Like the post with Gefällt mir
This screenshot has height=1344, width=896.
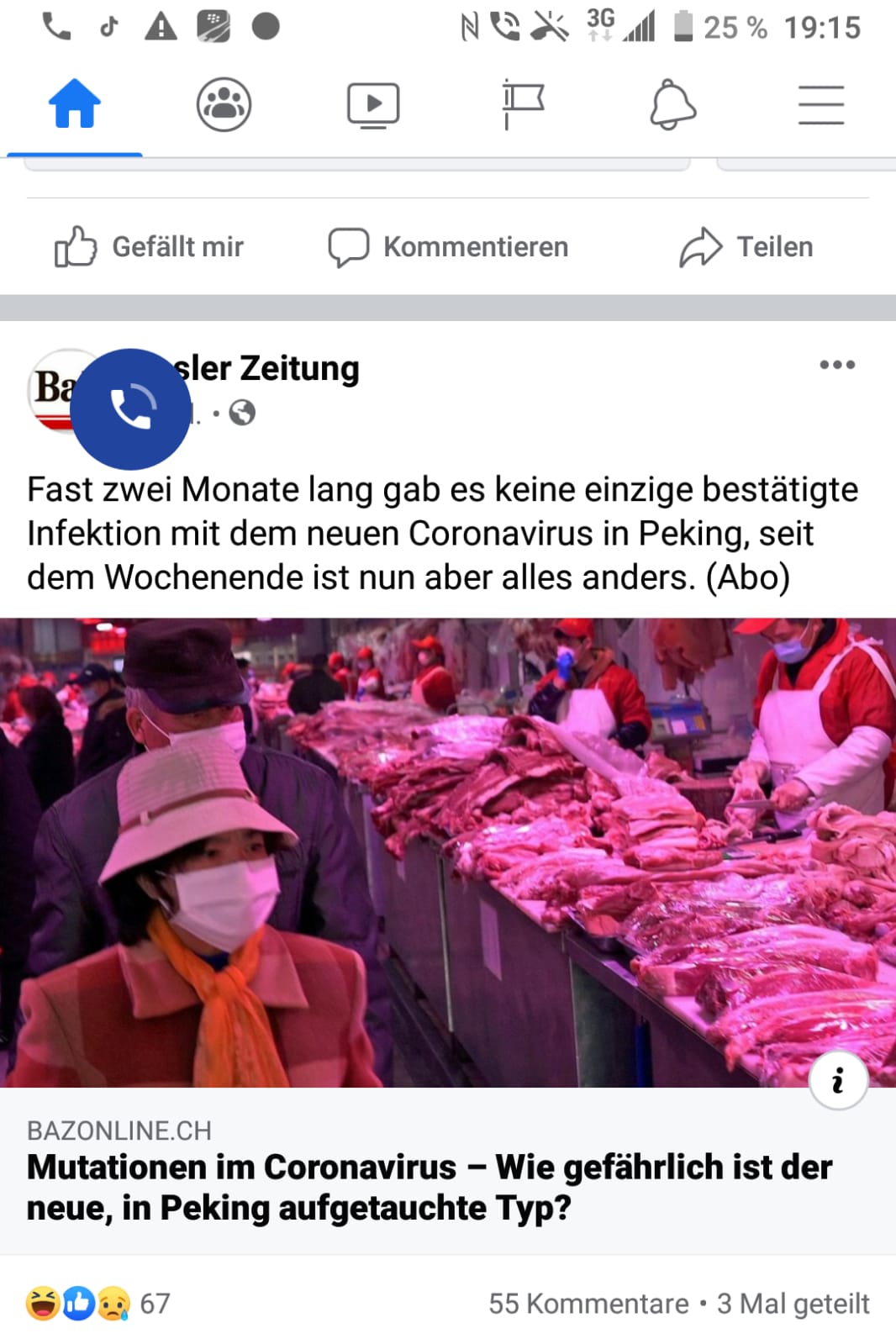tap(150, 247)
